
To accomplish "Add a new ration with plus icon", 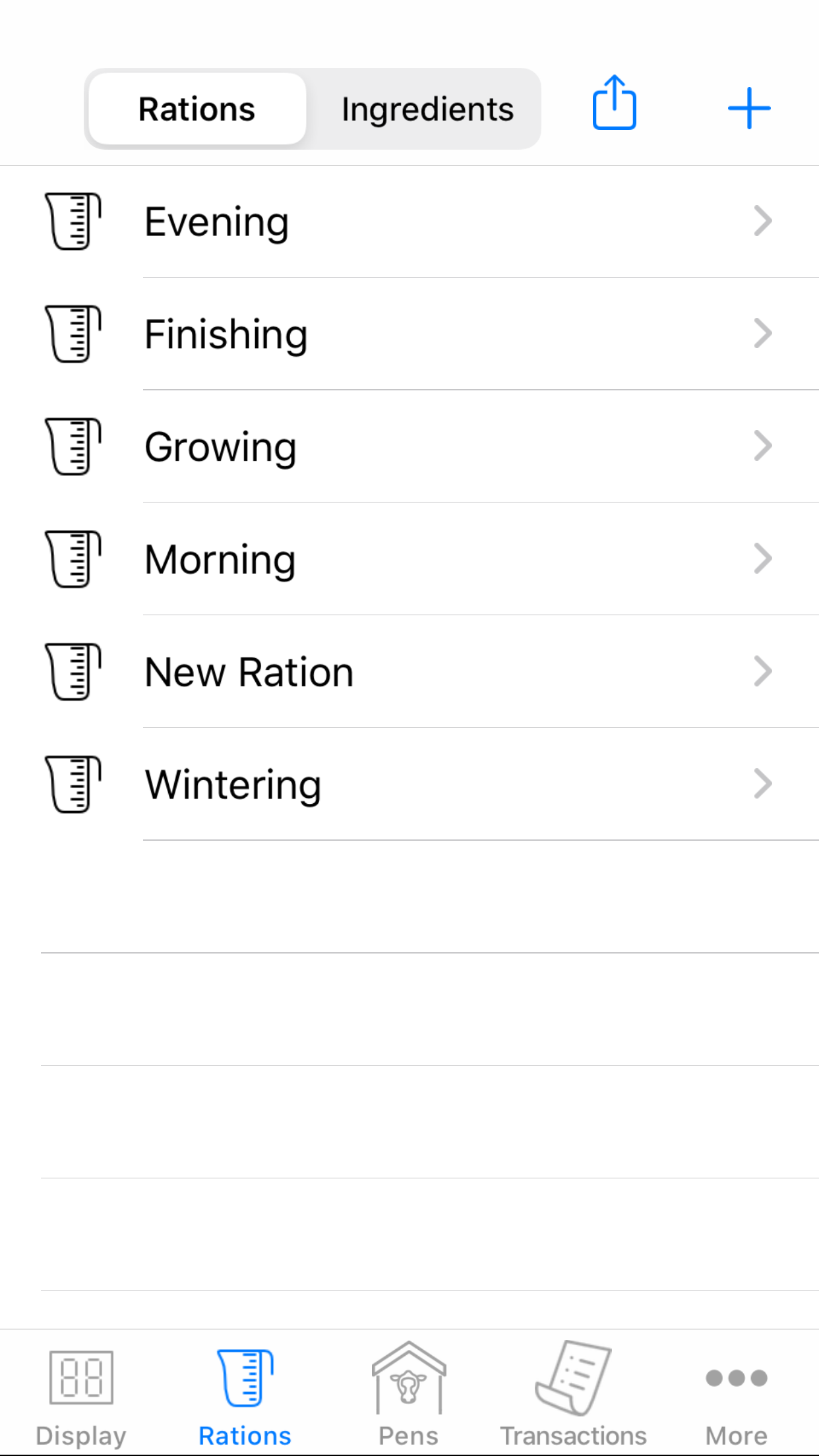I will pos(749,108).
